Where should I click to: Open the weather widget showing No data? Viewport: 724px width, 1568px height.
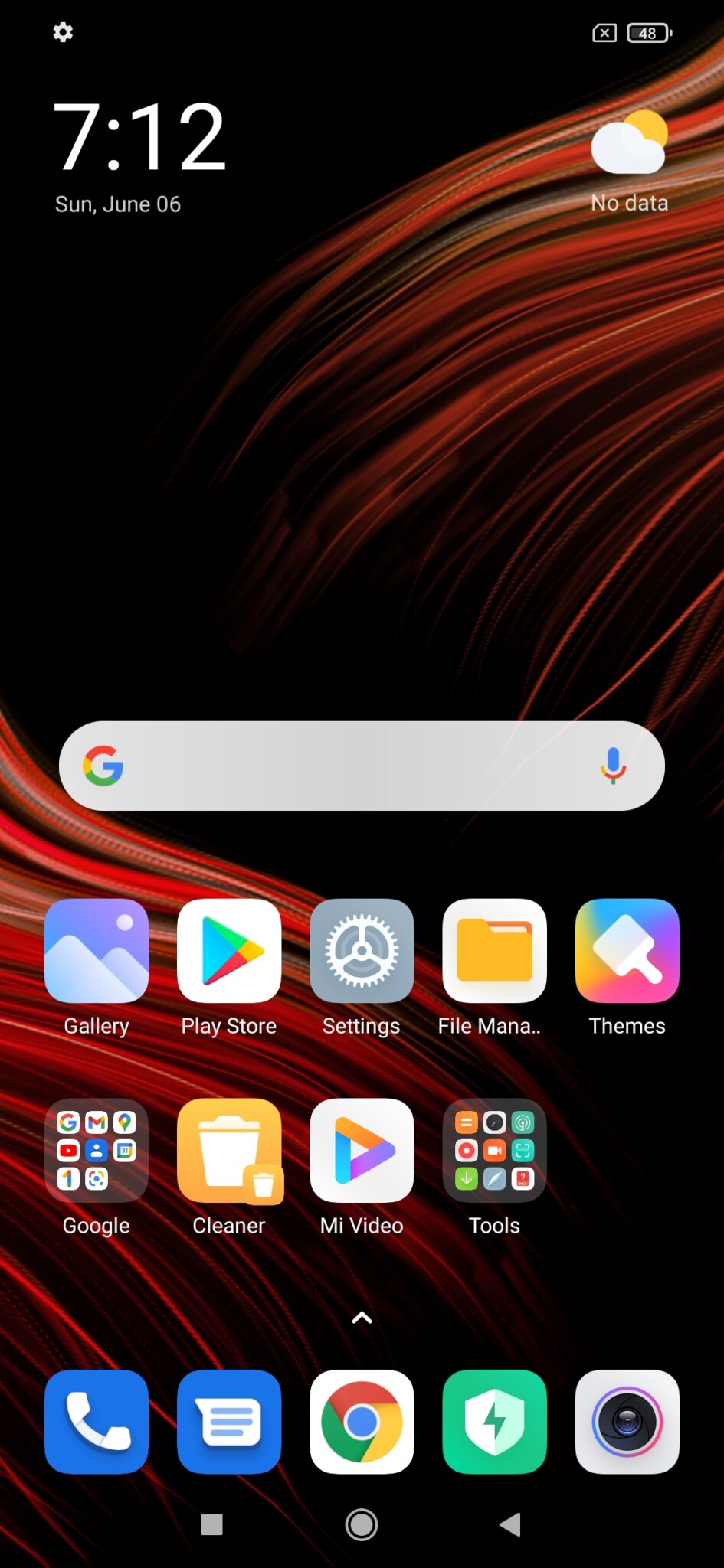click(629, 161)
